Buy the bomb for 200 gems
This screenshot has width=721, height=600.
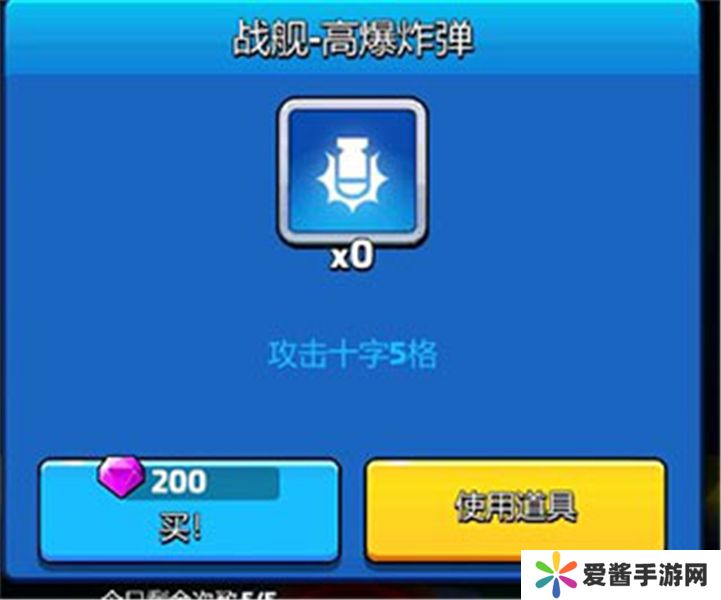click(189, 510)
